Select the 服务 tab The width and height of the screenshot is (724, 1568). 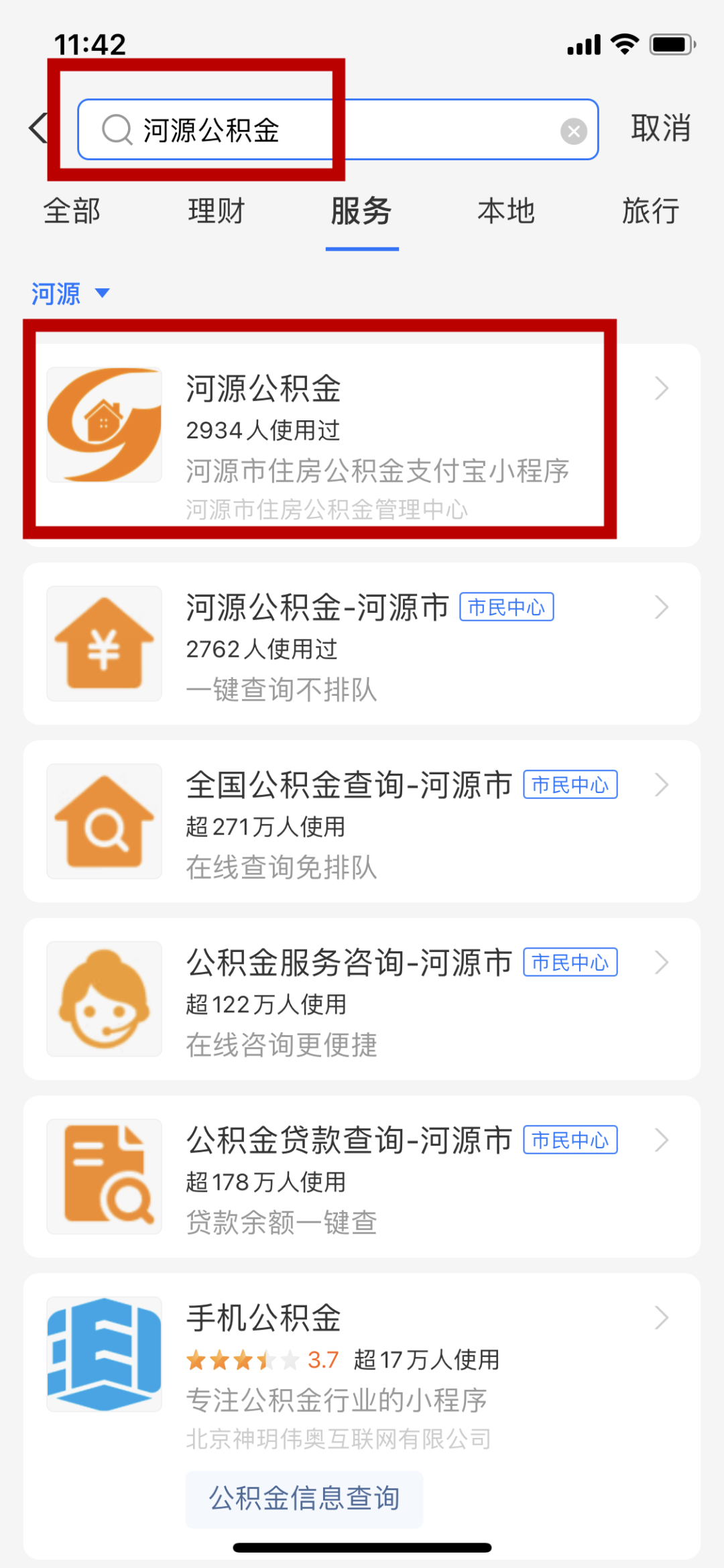click(x=361, y=211)
